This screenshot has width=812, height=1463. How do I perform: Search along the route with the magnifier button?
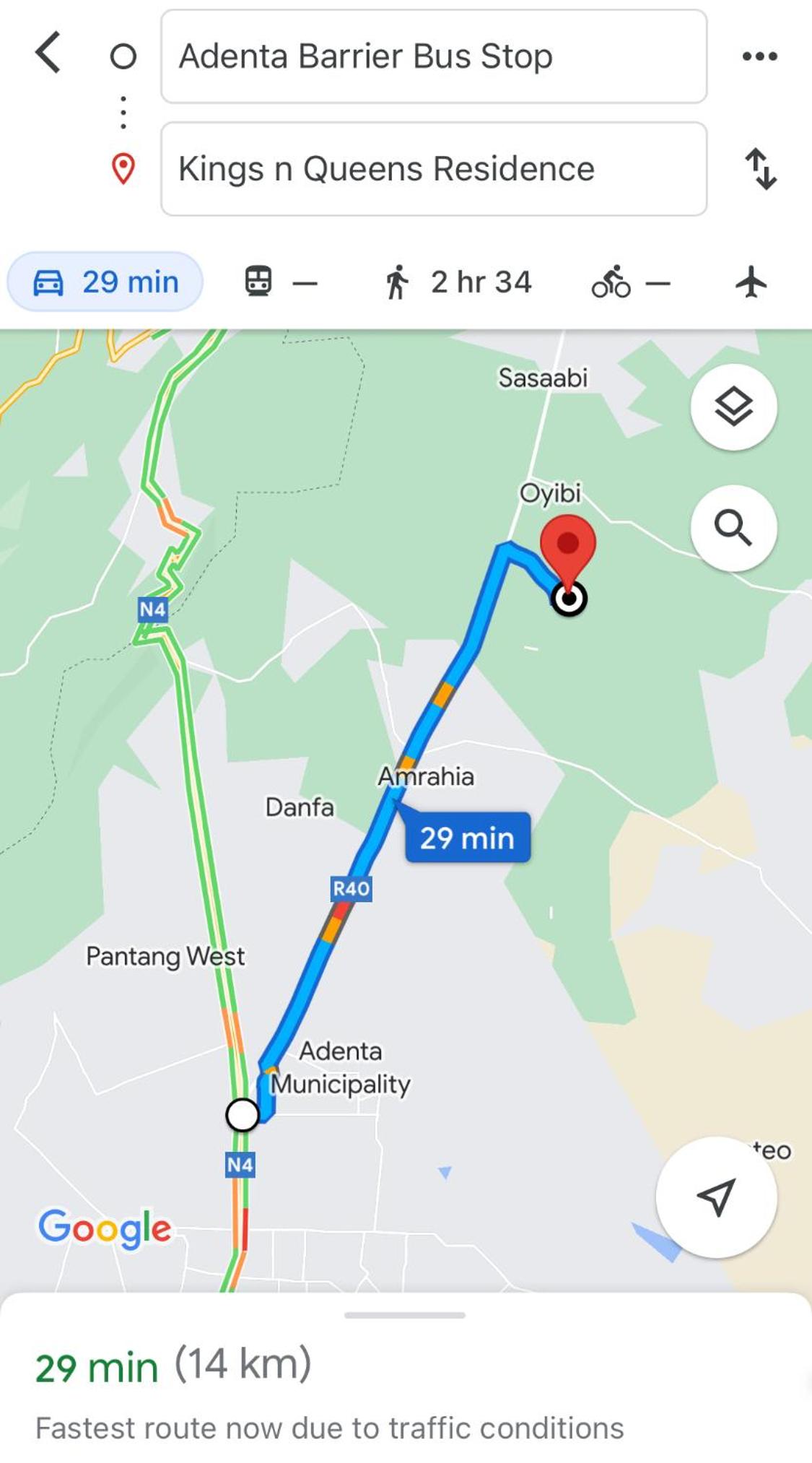pyautogui.click(x=734, y=529)
